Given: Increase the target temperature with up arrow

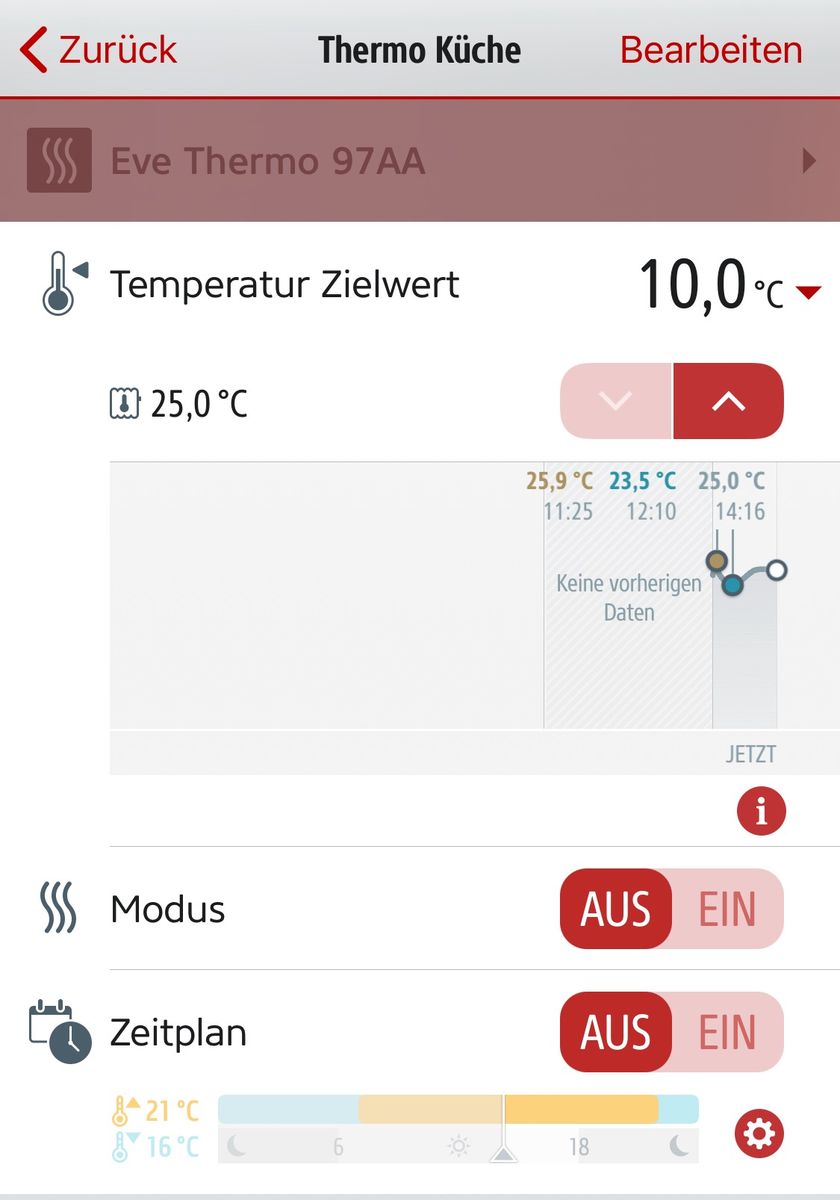Looking at the screenshot, I should point(728,401).
